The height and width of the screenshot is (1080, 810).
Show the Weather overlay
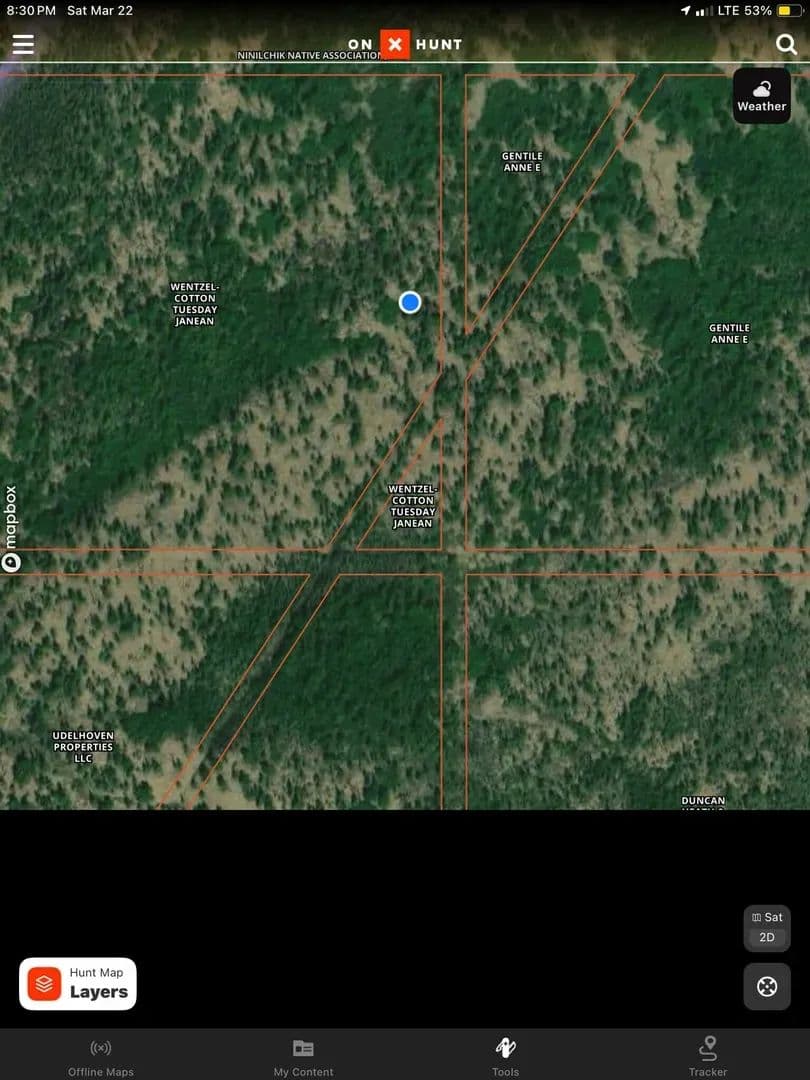tap(762, 96)
